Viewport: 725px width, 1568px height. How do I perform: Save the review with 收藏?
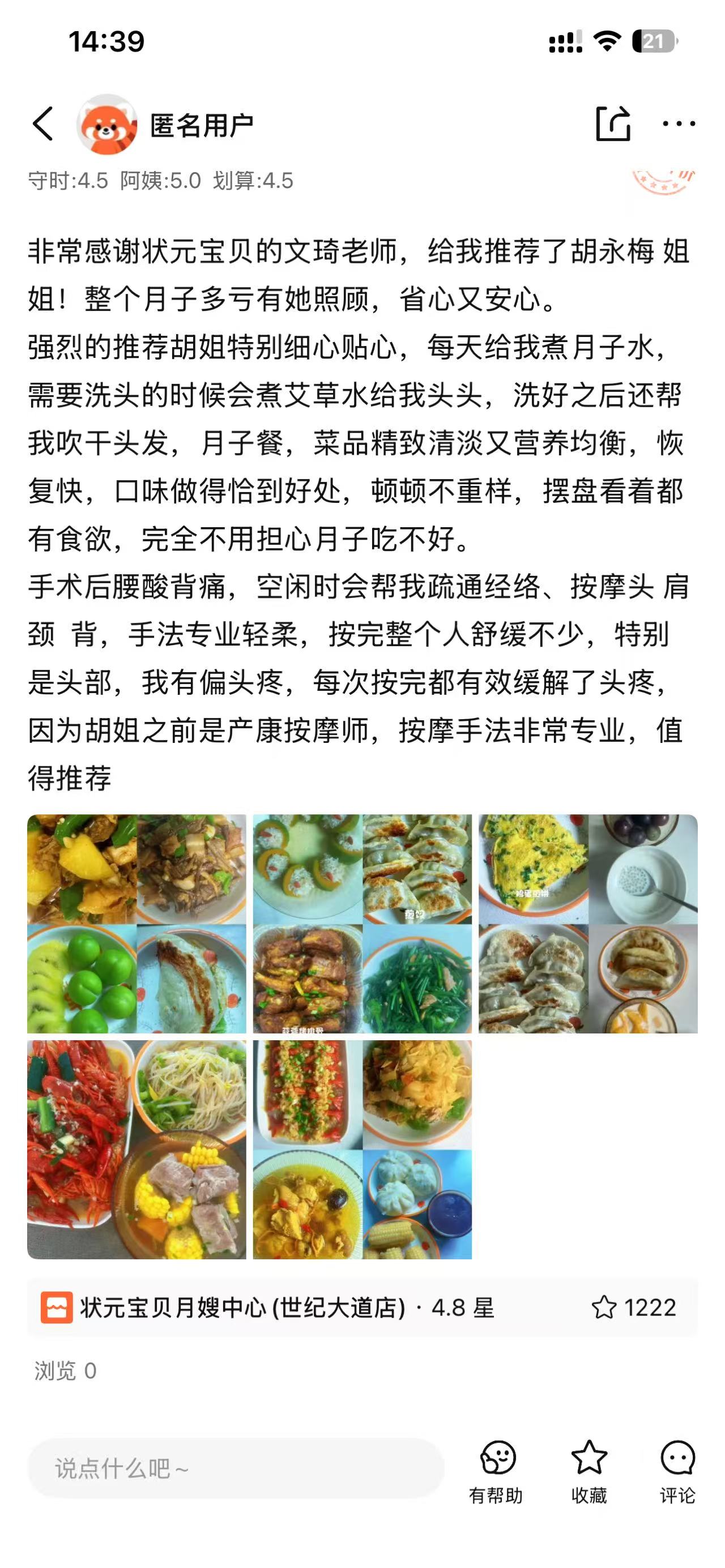(x=588, y=1472)
